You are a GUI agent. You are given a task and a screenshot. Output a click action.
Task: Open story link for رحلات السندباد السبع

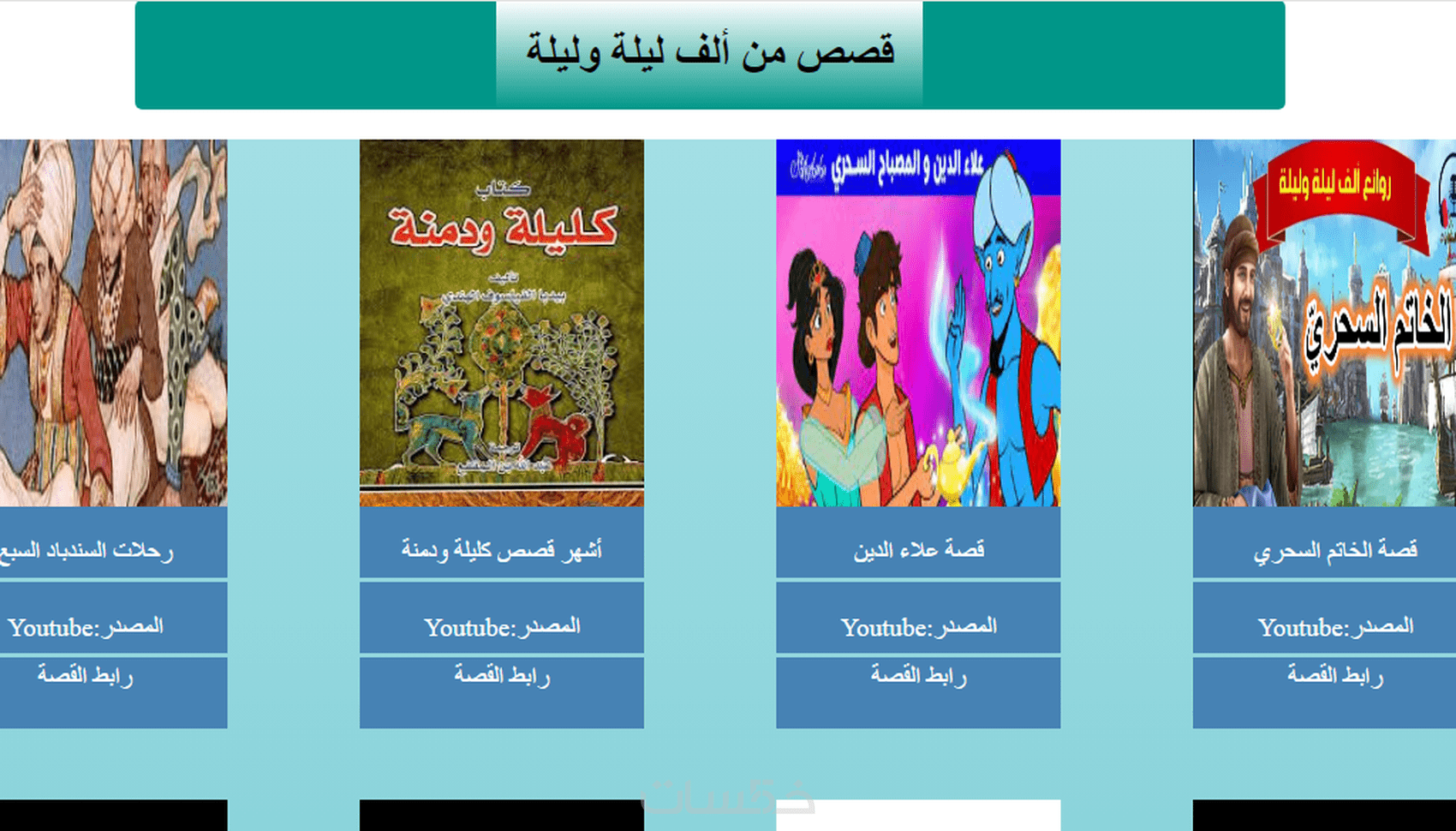85,676
